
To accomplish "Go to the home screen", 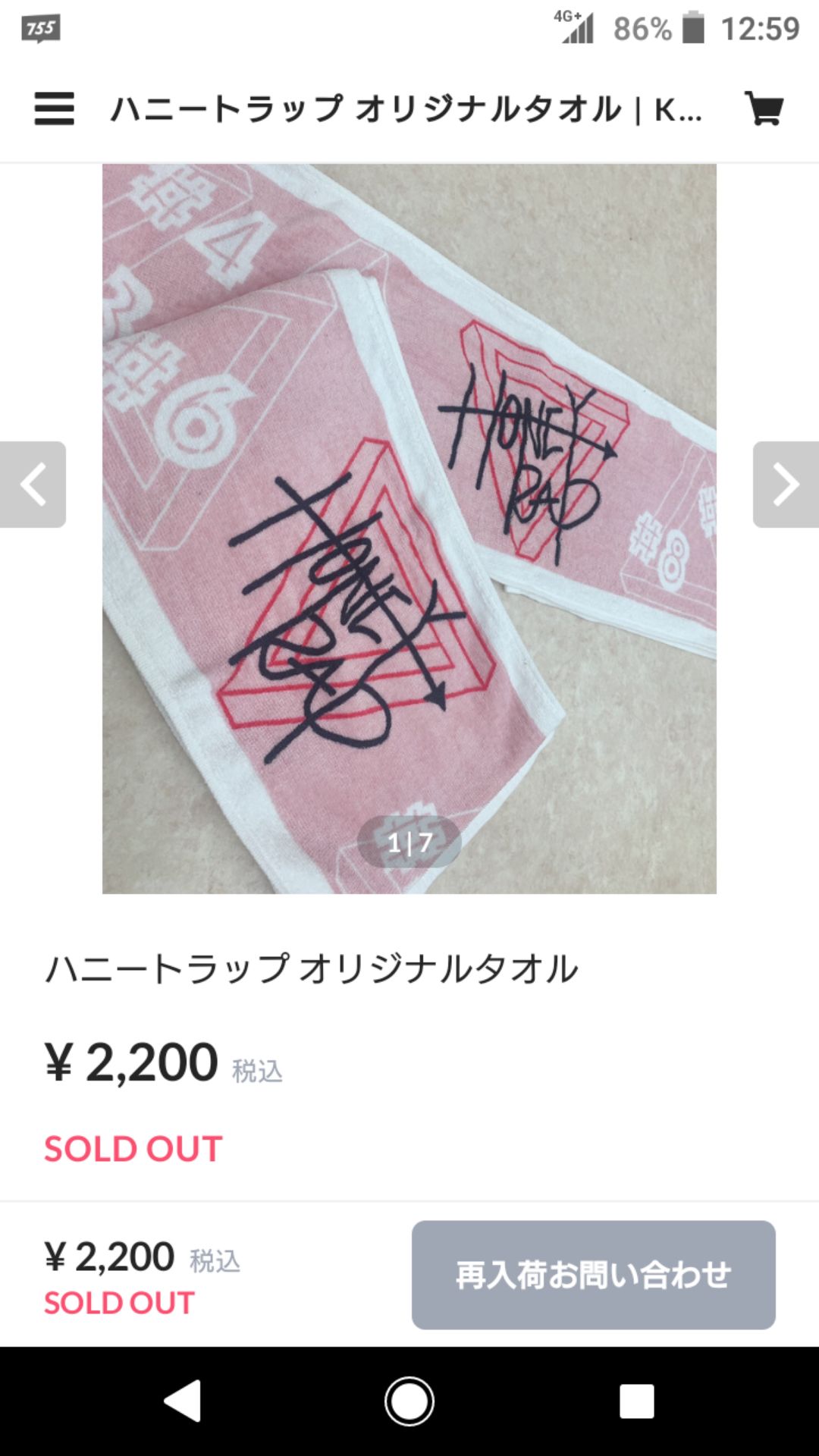I will (409, 1401).
